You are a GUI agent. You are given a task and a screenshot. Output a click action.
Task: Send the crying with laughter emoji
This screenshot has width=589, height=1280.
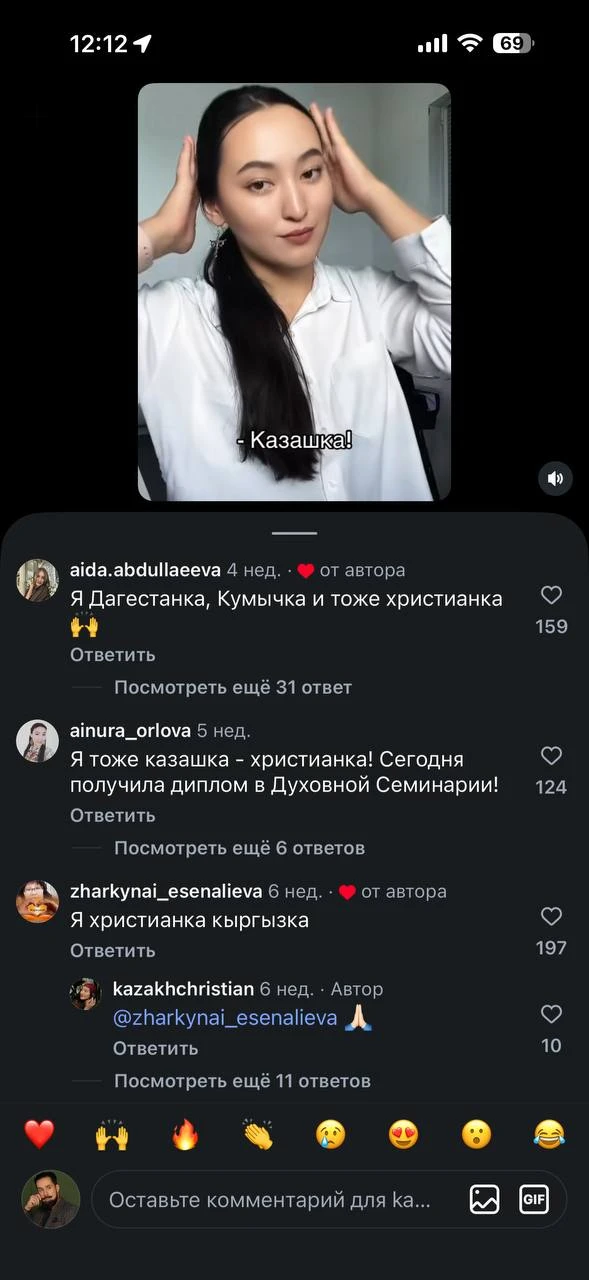click(x=549, y=1134)
